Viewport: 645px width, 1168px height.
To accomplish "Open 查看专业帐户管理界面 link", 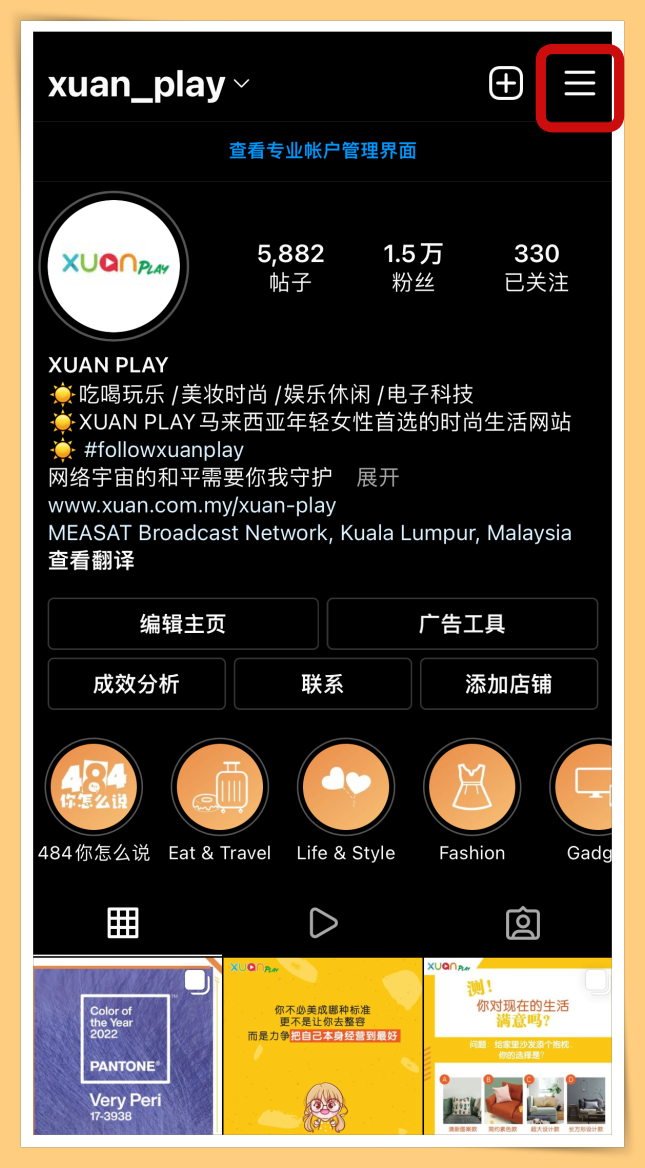I will (x=322, y=150).
